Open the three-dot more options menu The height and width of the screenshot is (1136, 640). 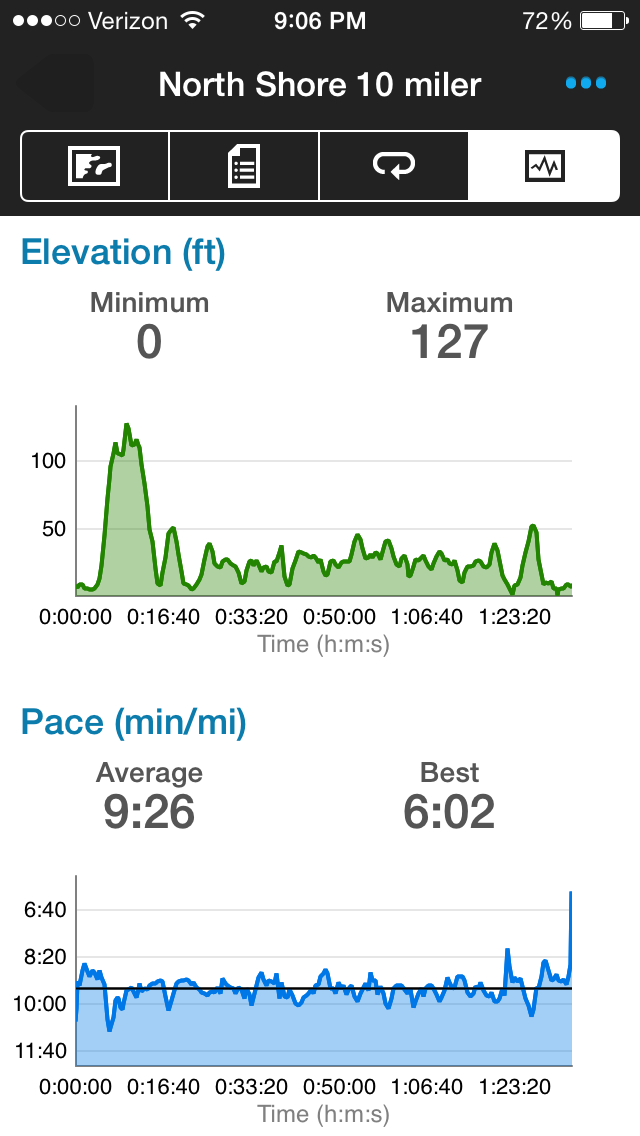point(586,83)
